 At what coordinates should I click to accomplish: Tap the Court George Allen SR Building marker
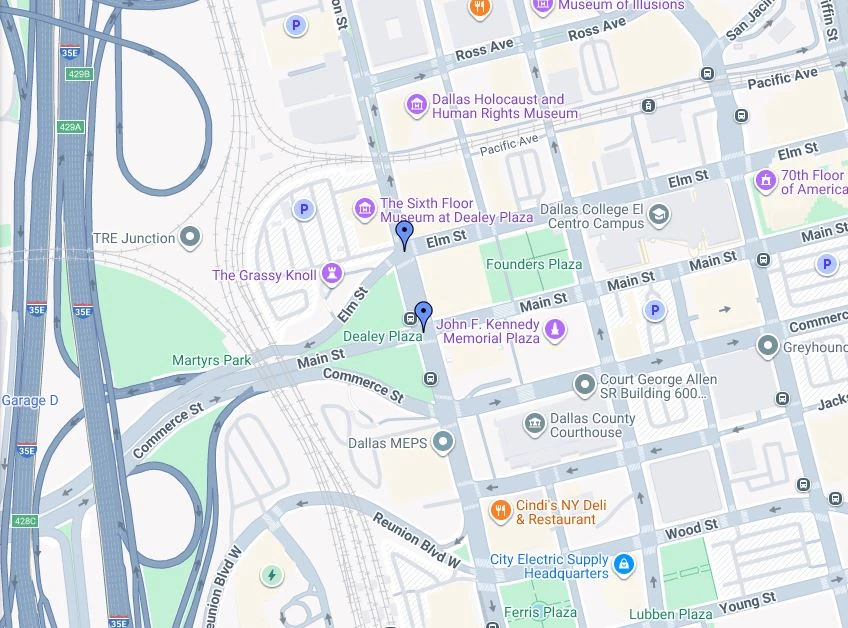pyautogui.click(x=585, y=384)
